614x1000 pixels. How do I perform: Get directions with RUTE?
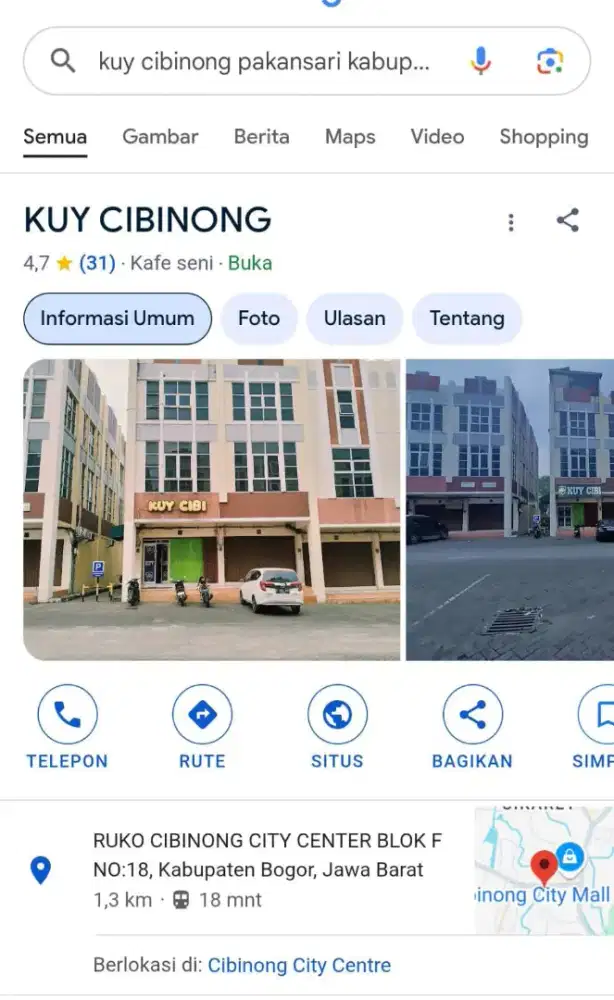[x=202, y=730]
